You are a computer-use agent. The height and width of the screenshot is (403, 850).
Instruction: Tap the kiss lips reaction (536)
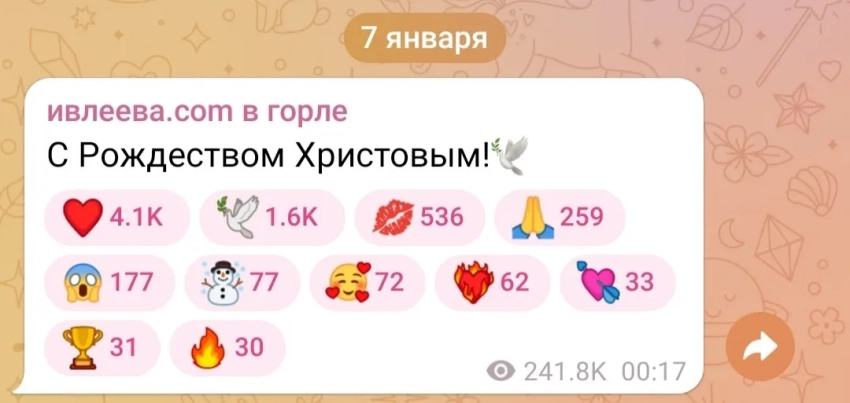[419, 218]
